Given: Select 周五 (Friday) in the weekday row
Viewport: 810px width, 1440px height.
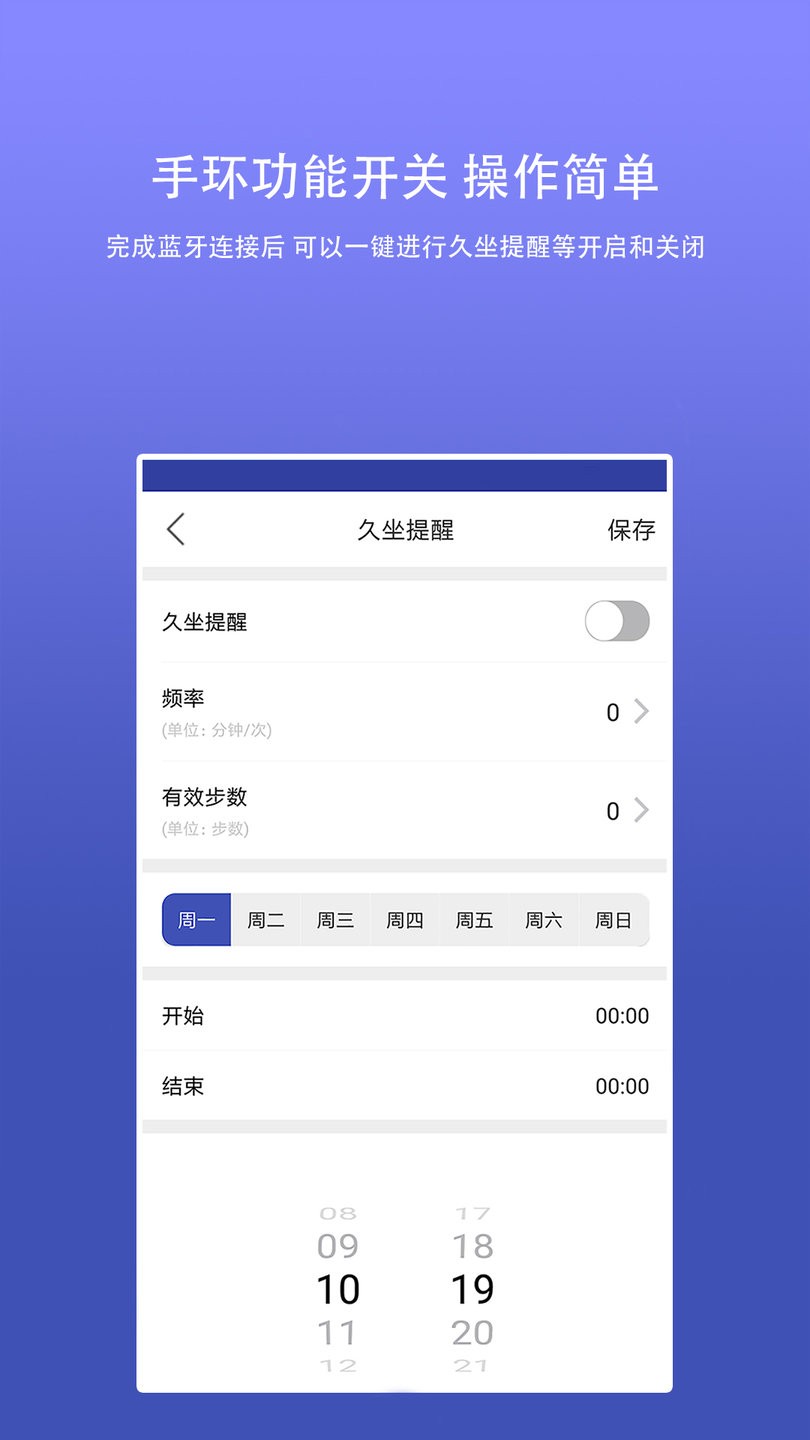Looking at the screenshot, I should [474, 919].
